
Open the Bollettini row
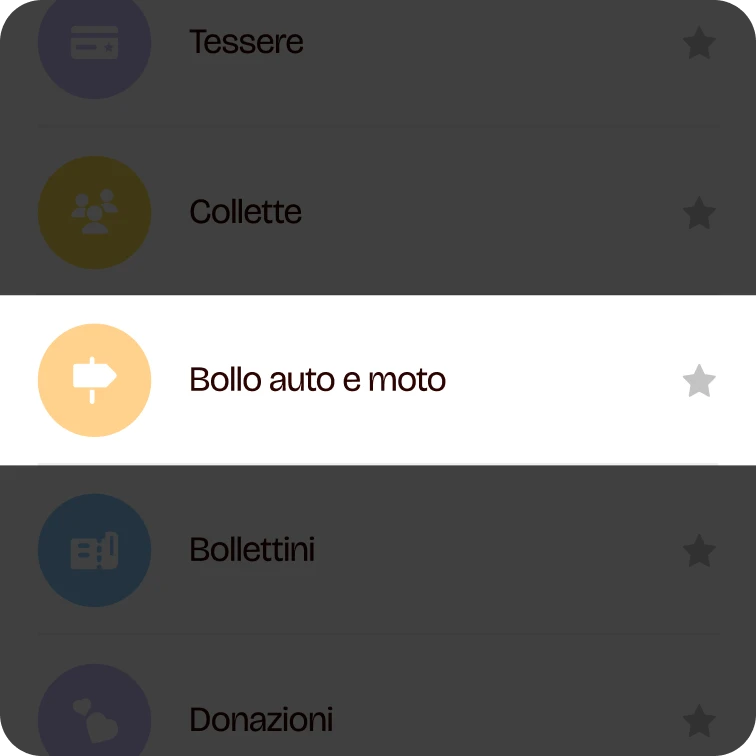click(x=252, y=550)
